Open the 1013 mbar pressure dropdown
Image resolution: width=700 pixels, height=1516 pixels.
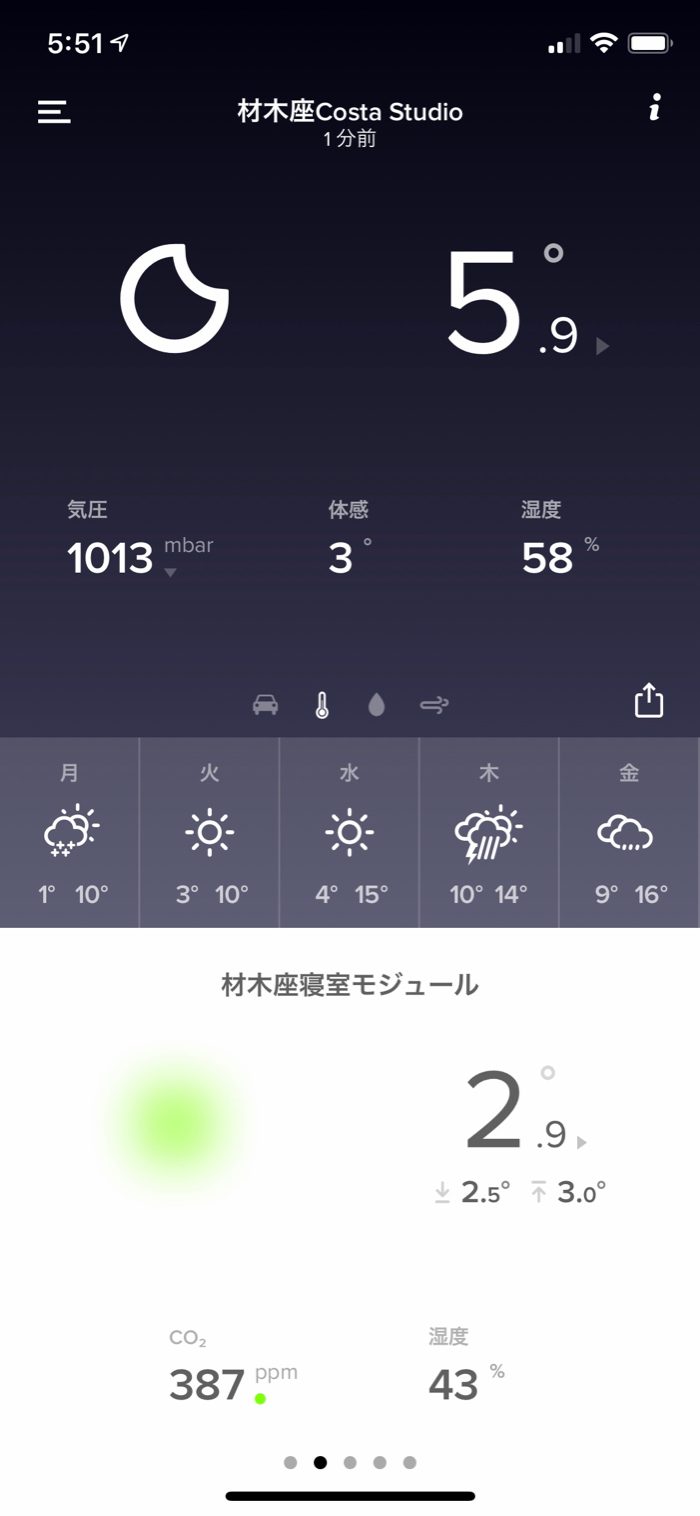[170, 573]
